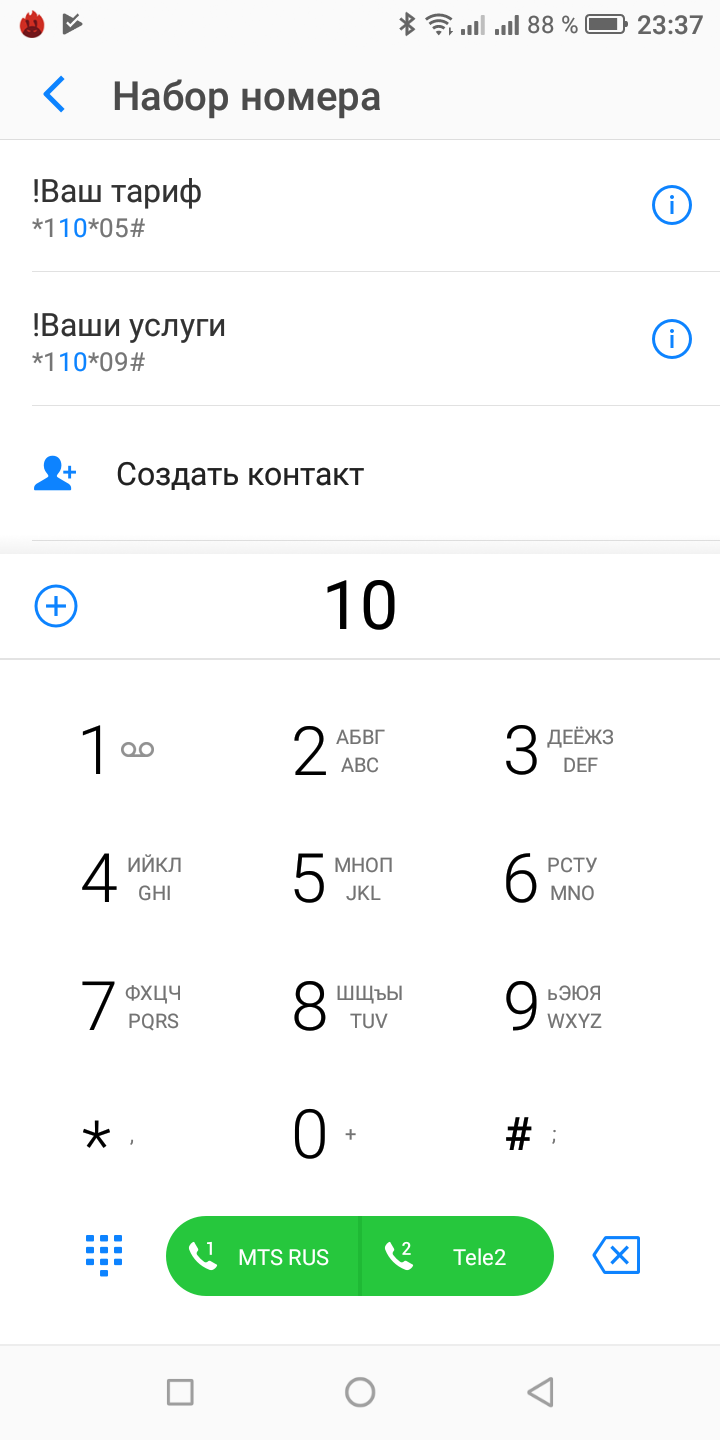Dial digit 2 on the keypad
720x1440 pixels.
[x=338, y=750]
